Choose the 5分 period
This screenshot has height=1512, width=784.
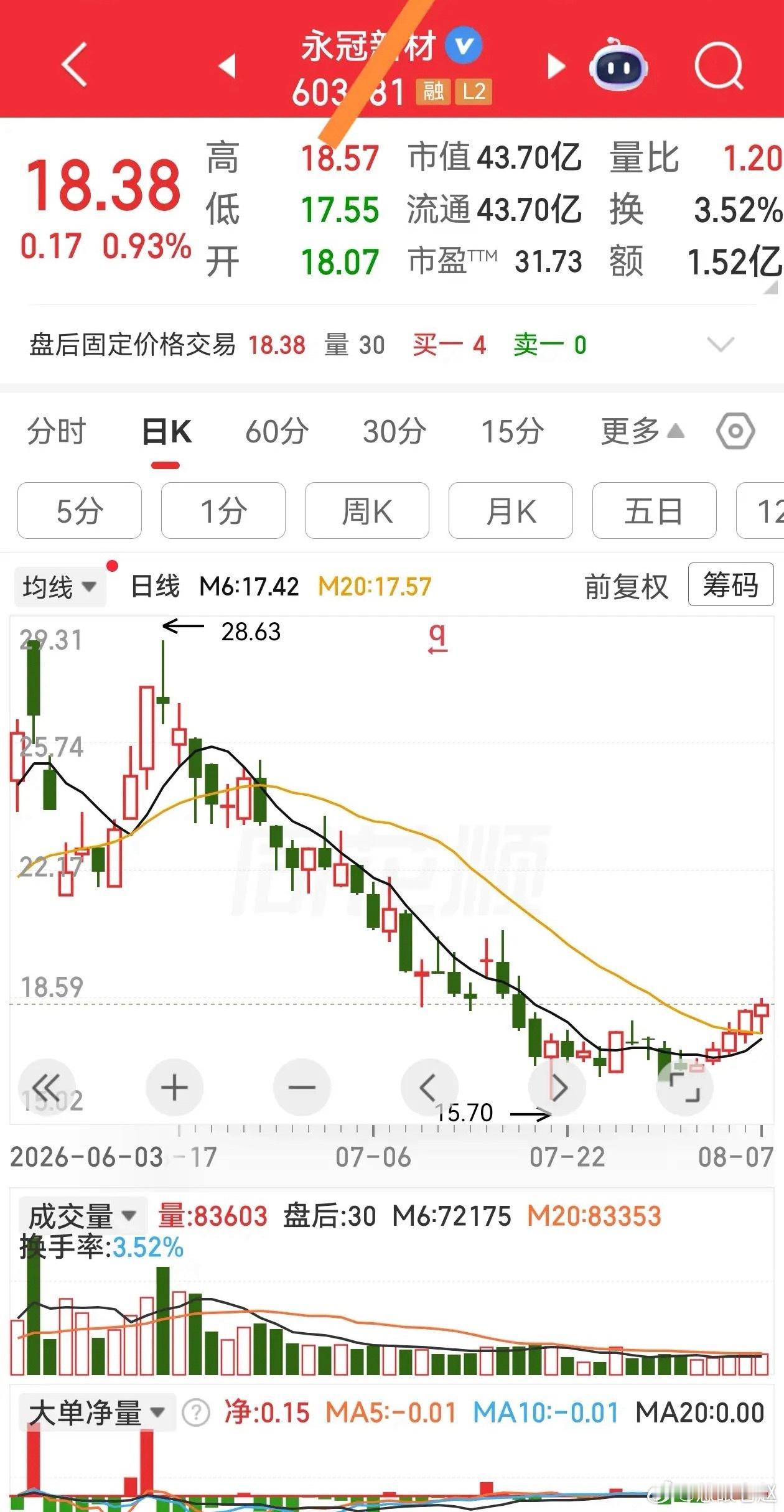(80, 511)
